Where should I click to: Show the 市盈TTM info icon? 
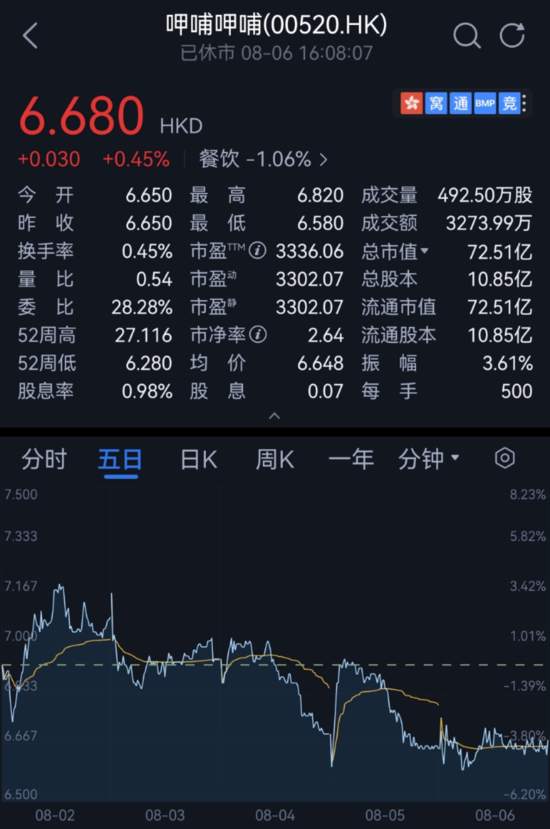tap(258, 250)
